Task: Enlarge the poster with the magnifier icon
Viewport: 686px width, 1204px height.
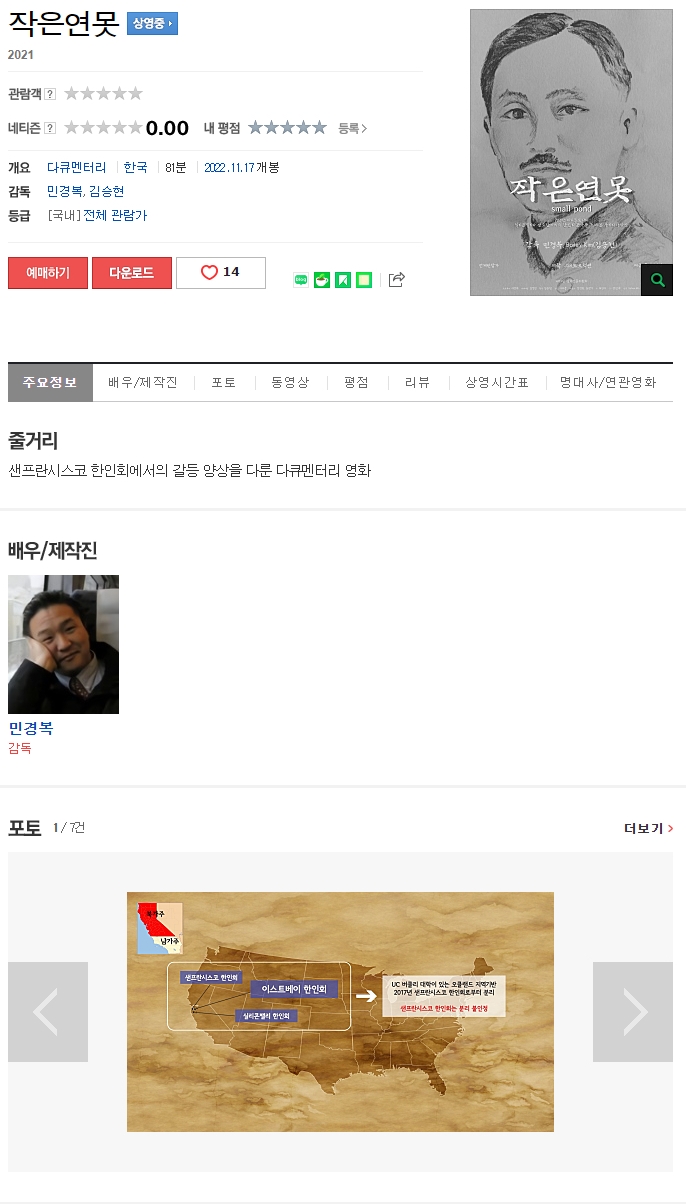Action: coord(657,280)
